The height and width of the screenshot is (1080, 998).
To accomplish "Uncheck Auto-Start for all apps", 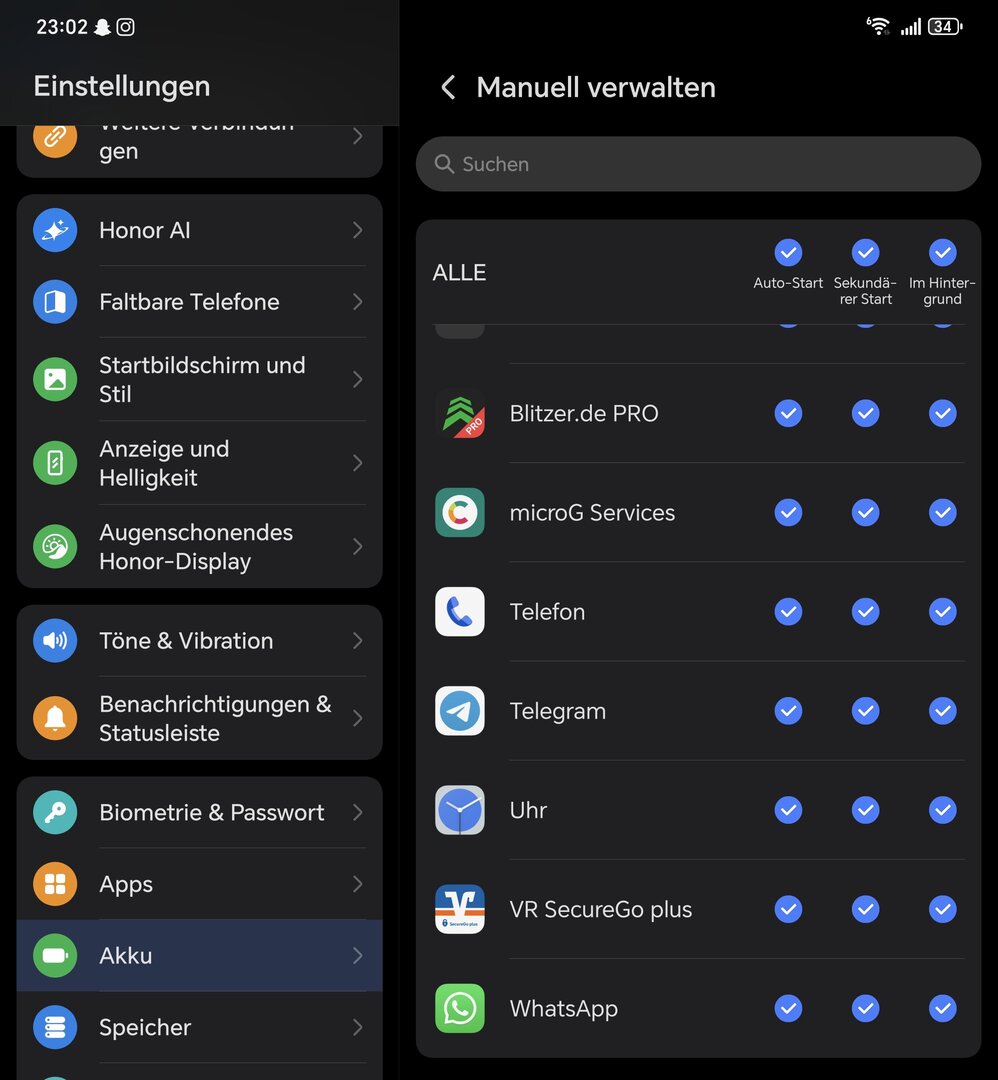I will [788, 252].
